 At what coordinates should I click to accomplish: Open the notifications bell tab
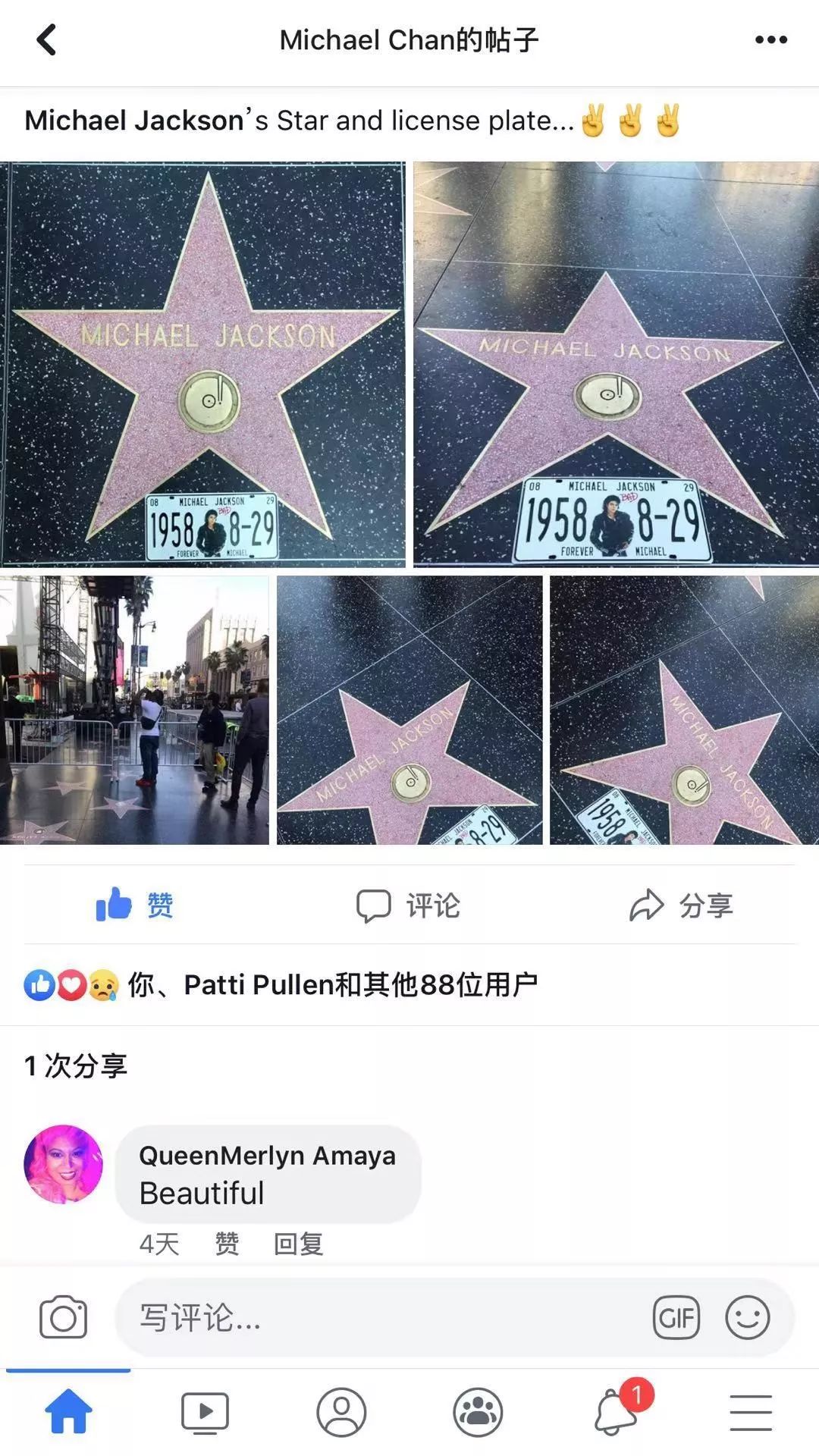616,1412
